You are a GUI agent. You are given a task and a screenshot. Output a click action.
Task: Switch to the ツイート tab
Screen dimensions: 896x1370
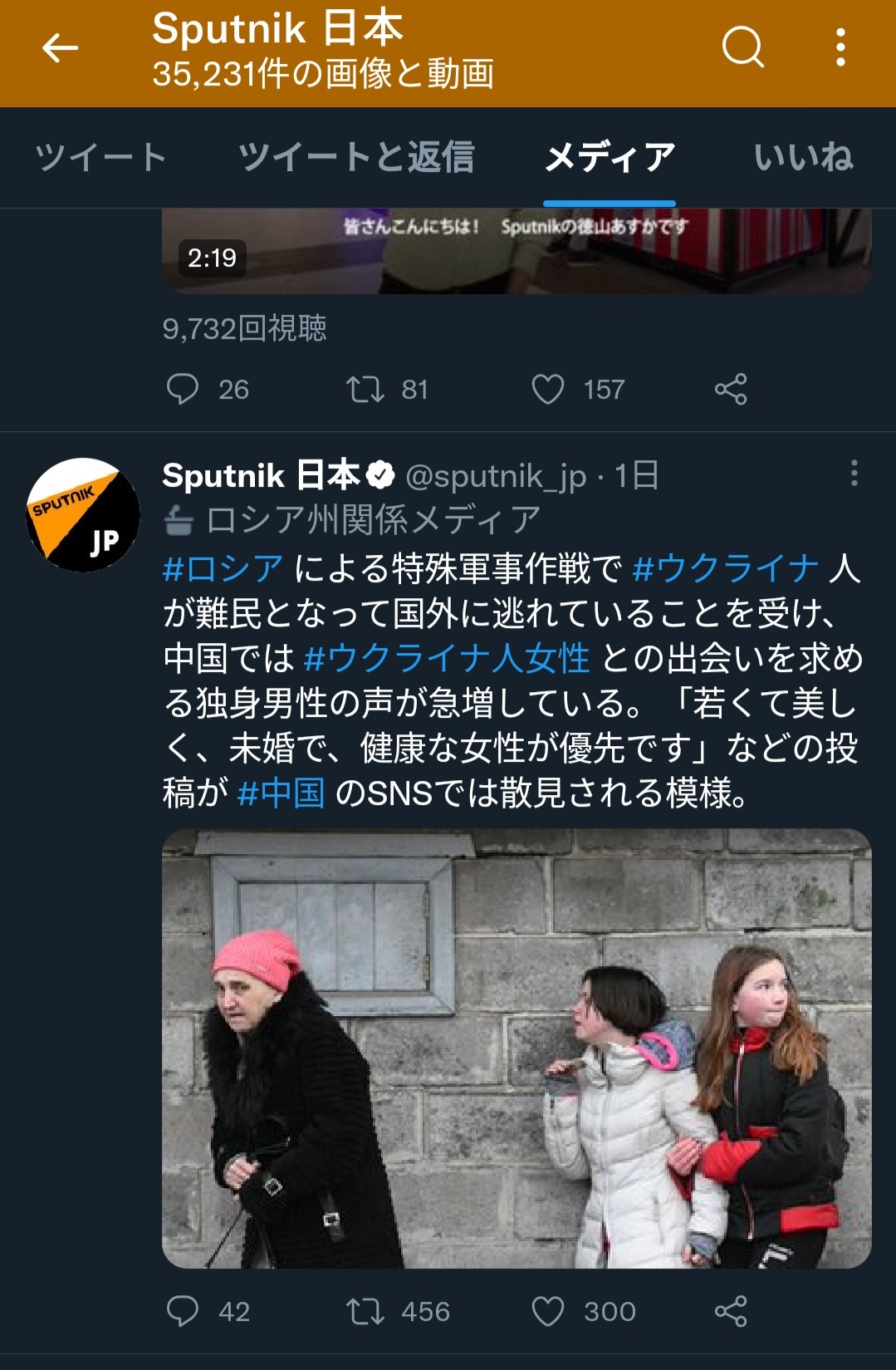(x=101, y=157)
